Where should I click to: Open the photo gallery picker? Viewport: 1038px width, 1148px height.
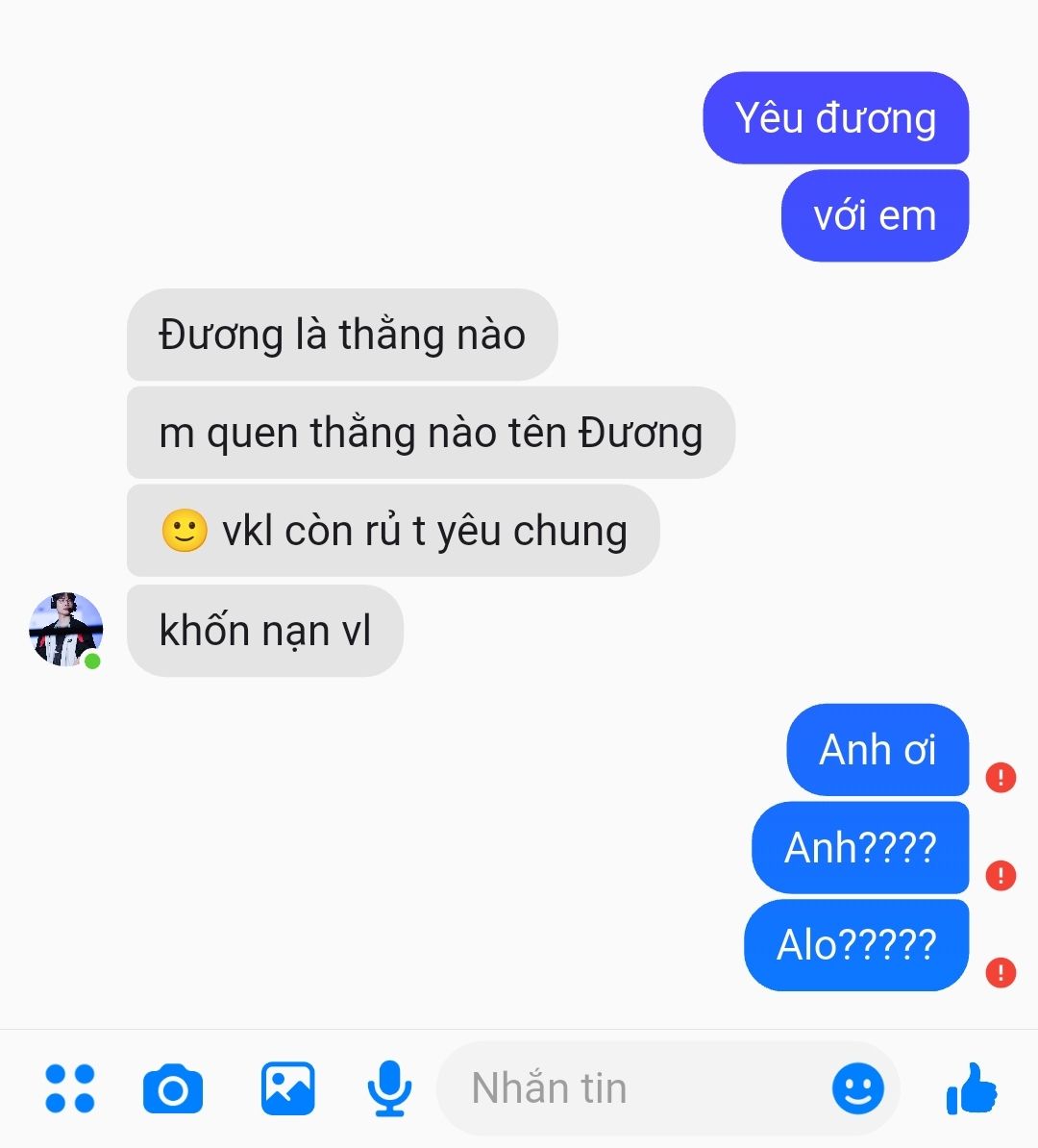(287, 1088)
